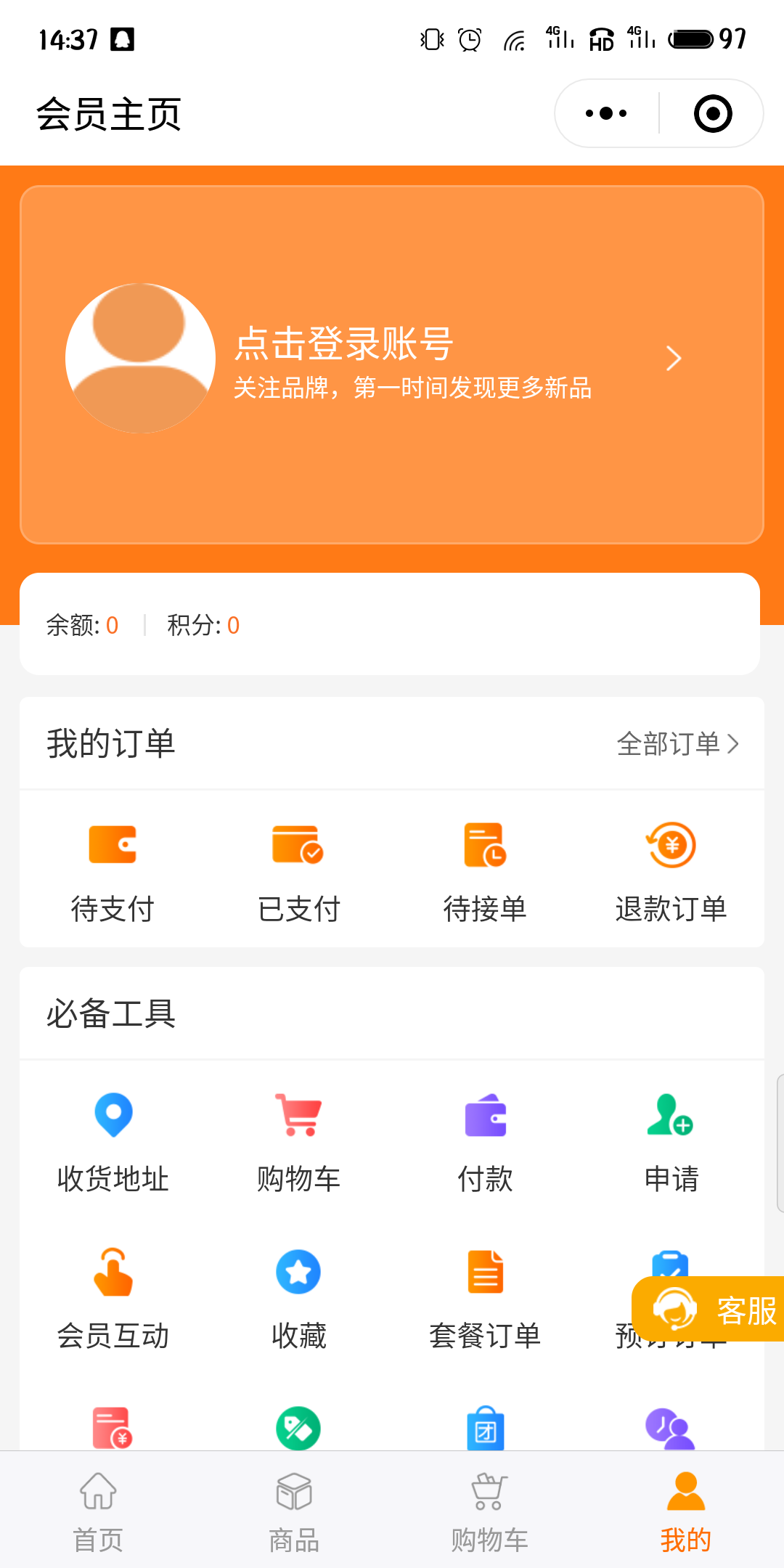Close the mini program via circle icon

pyautogui.click(x=713, y=113)
